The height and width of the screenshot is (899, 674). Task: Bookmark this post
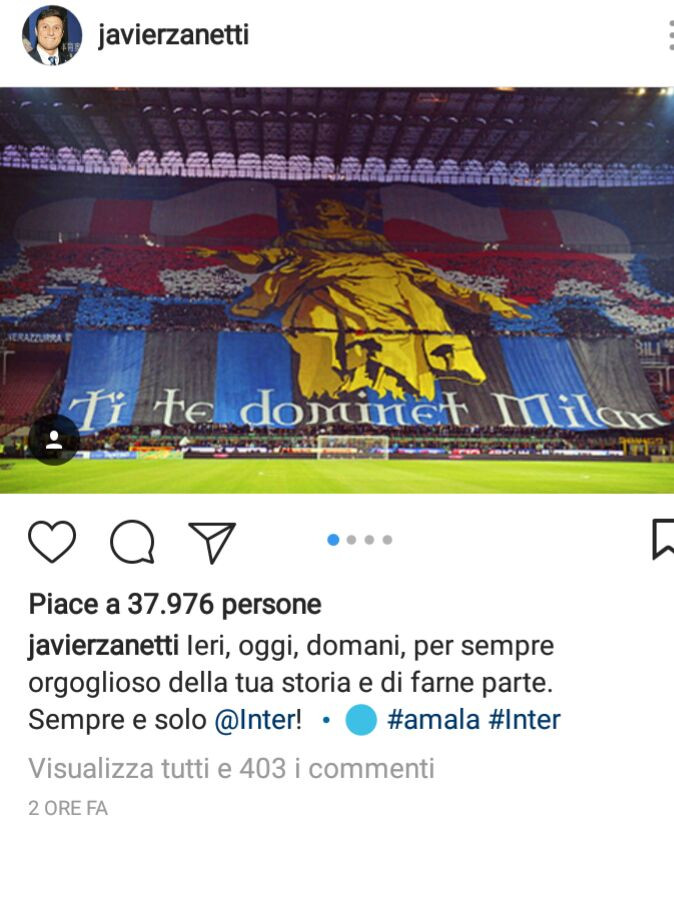[x=662, y=539]
